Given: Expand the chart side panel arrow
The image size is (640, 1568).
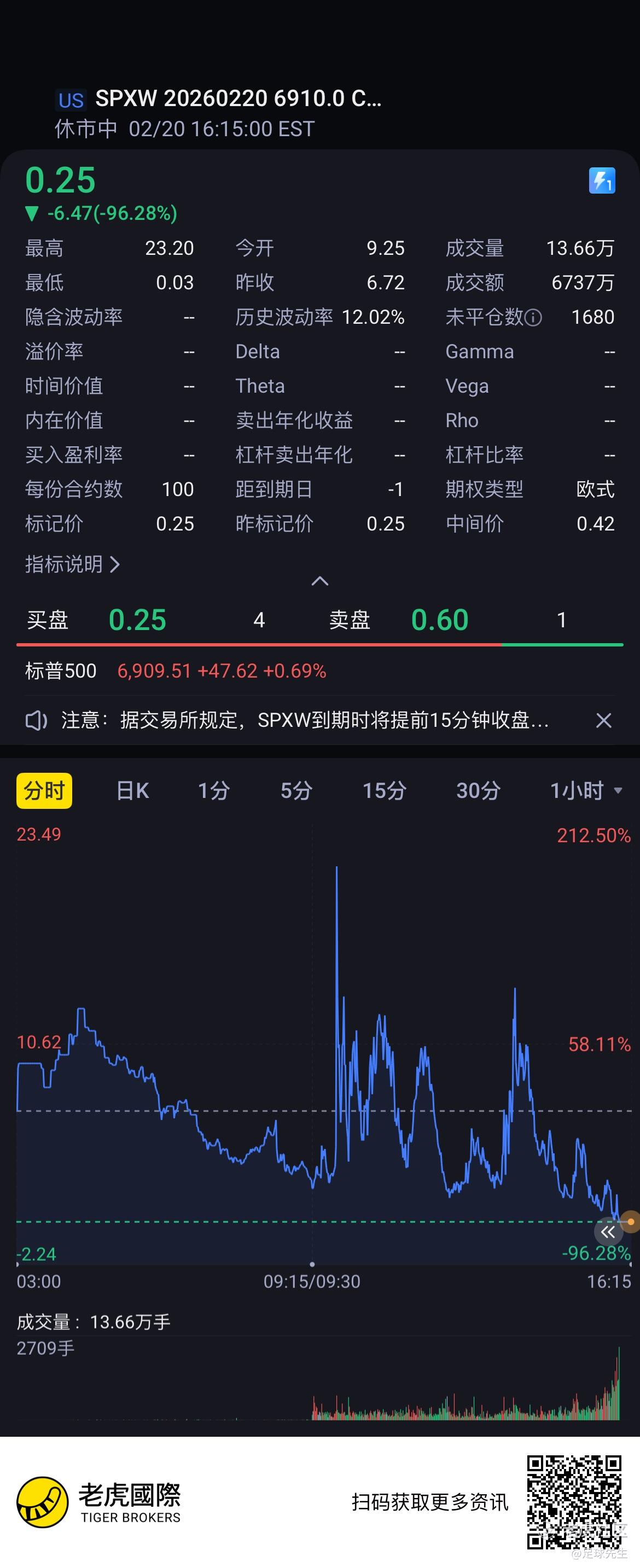Looking at the screenshot, I should pyautogui.click(x=608, y=1233).
